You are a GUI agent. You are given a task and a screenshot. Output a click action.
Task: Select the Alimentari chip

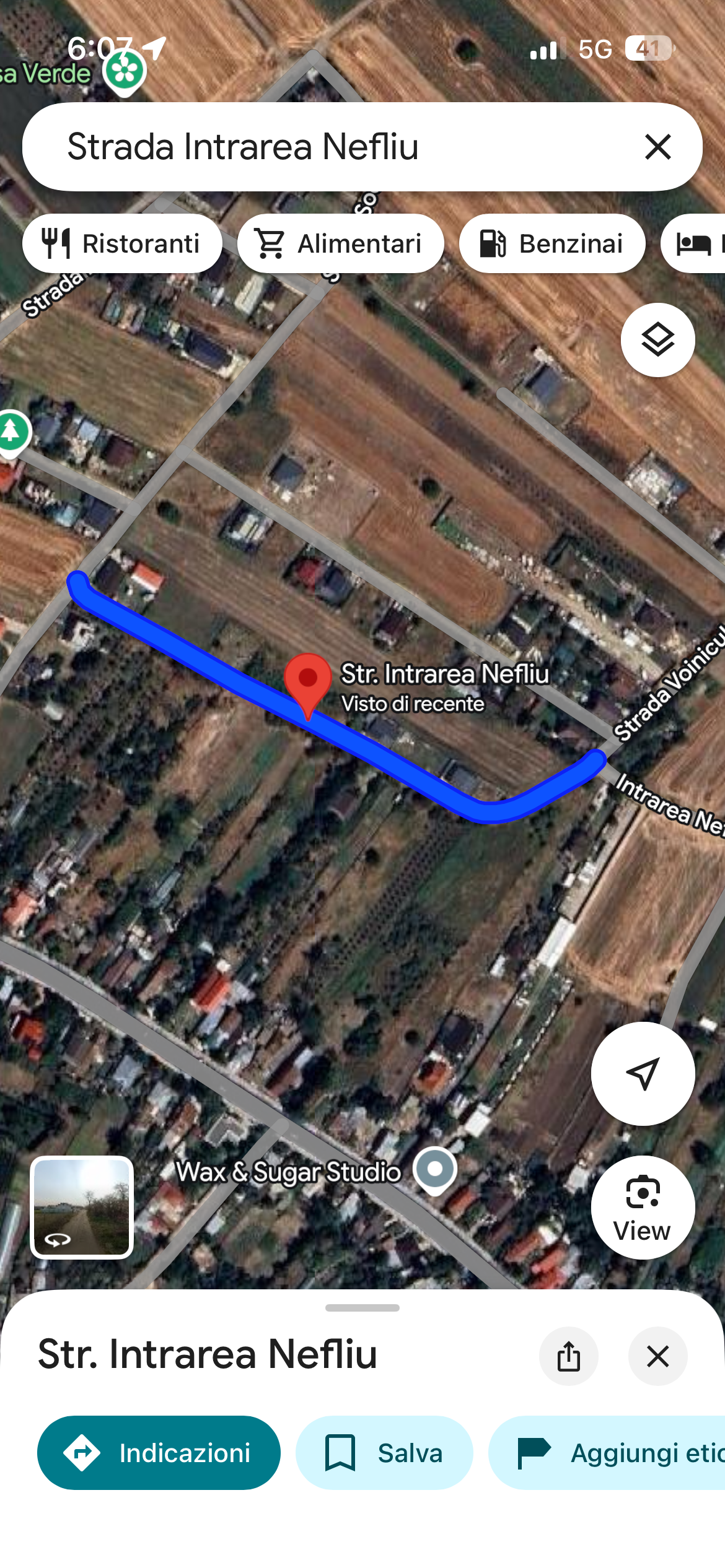click(x=340, y=243)
